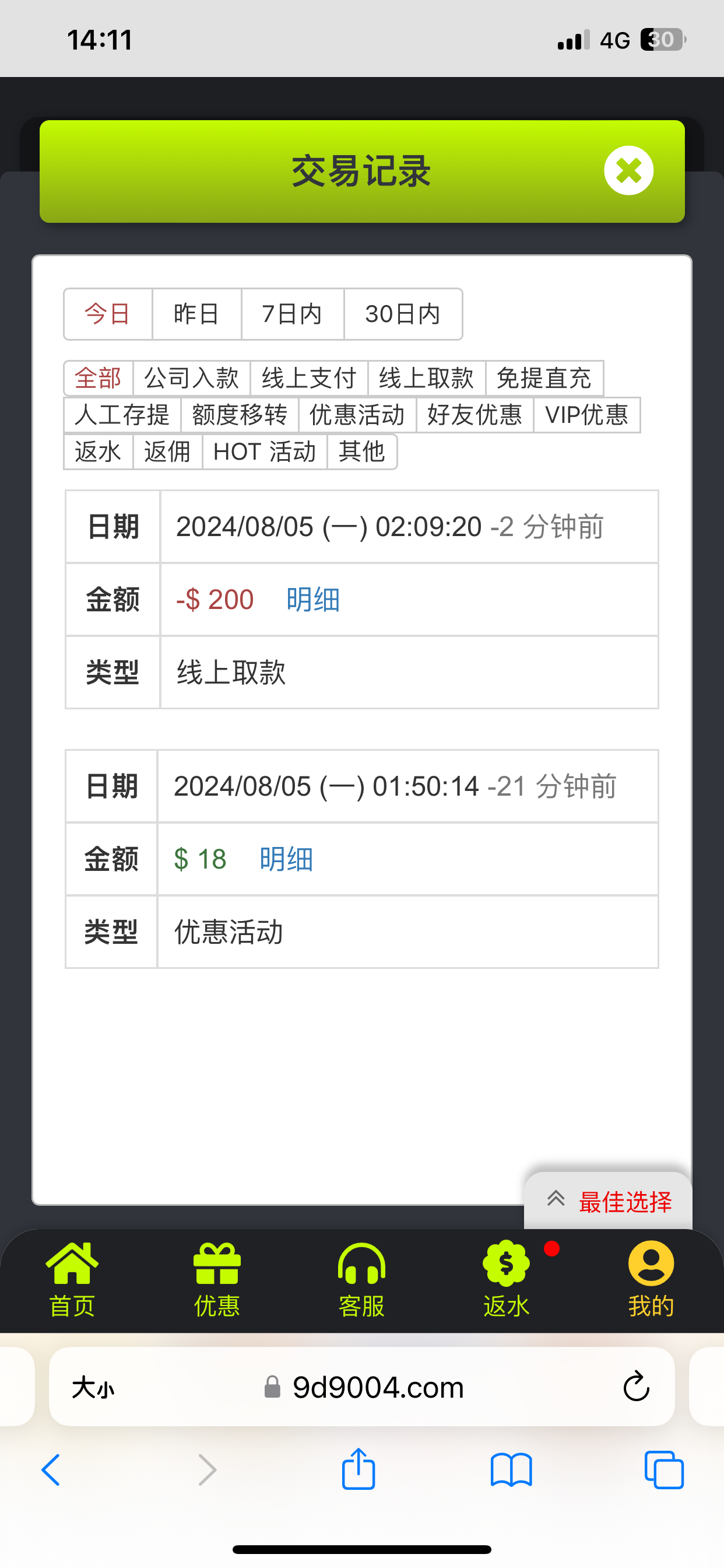This screenshot has width=724, height=1568.
Task: Filter by 公司入款
Action: 192,378
